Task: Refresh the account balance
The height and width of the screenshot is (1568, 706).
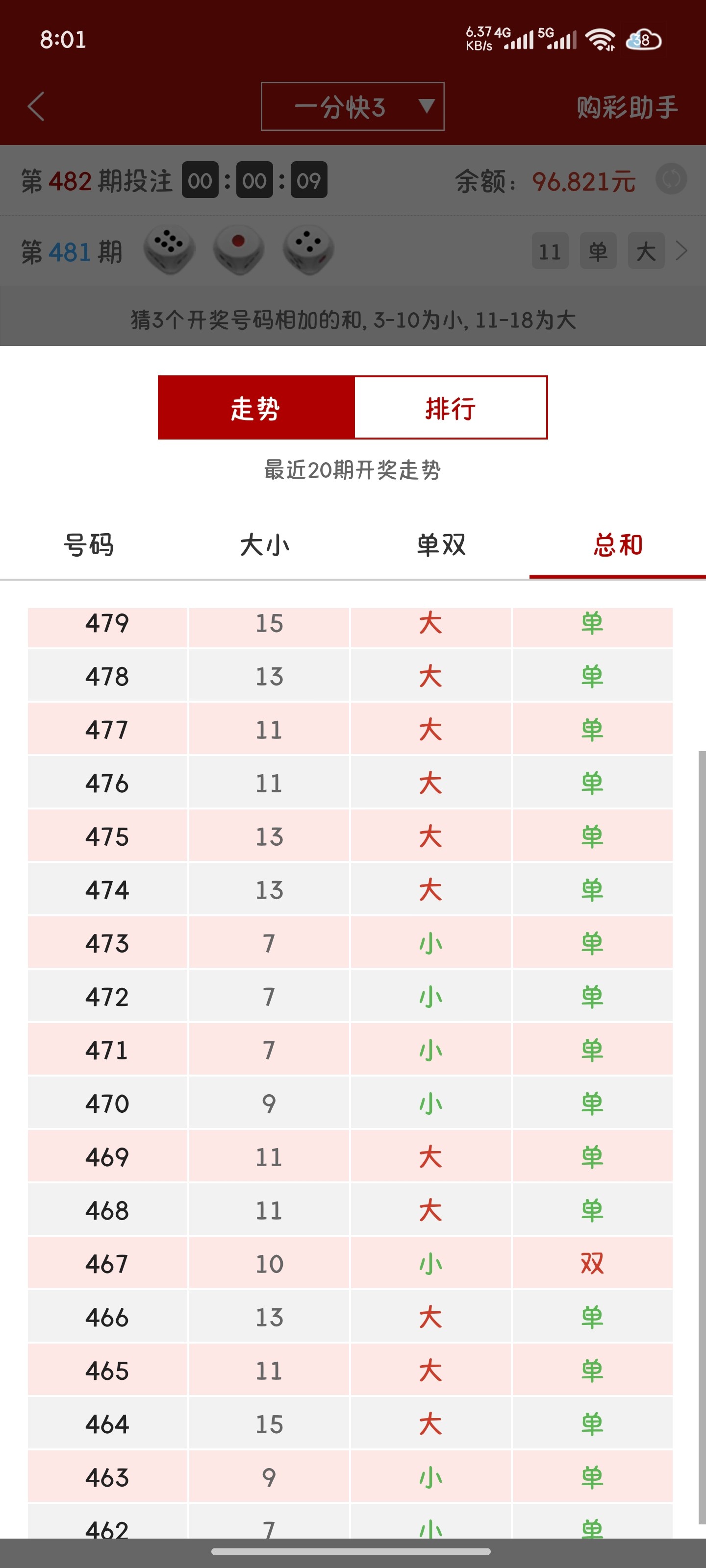Action: click(x=671, y=179)
